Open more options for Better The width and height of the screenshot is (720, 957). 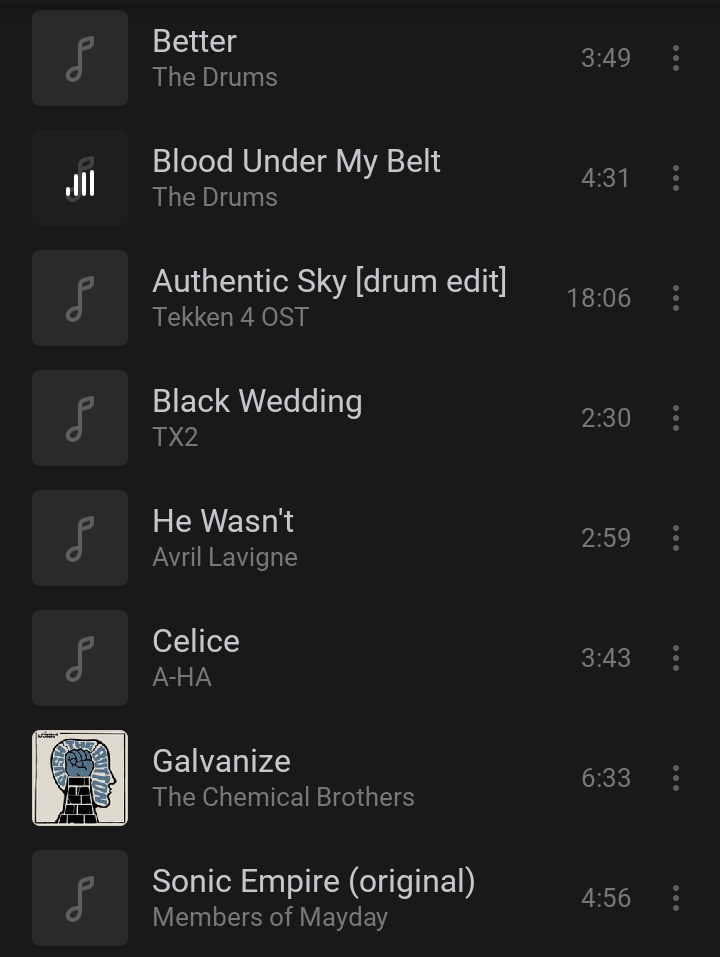tap(676, 58)
